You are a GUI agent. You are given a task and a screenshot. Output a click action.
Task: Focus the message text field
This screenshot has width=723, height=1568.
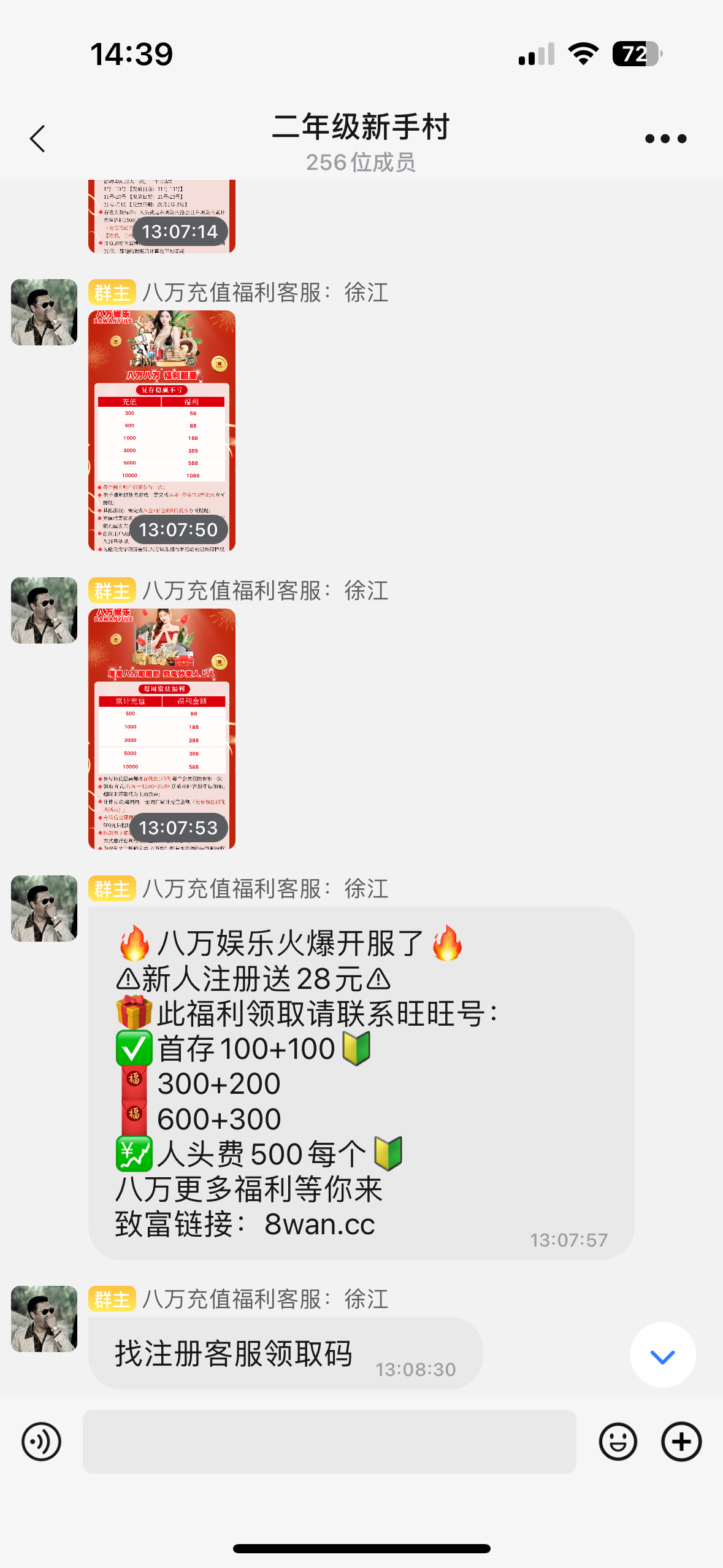click(329, 1442)
